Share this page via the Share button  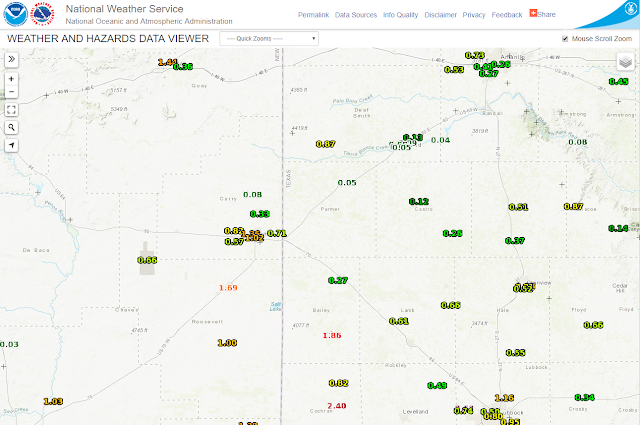coord(542,14)
